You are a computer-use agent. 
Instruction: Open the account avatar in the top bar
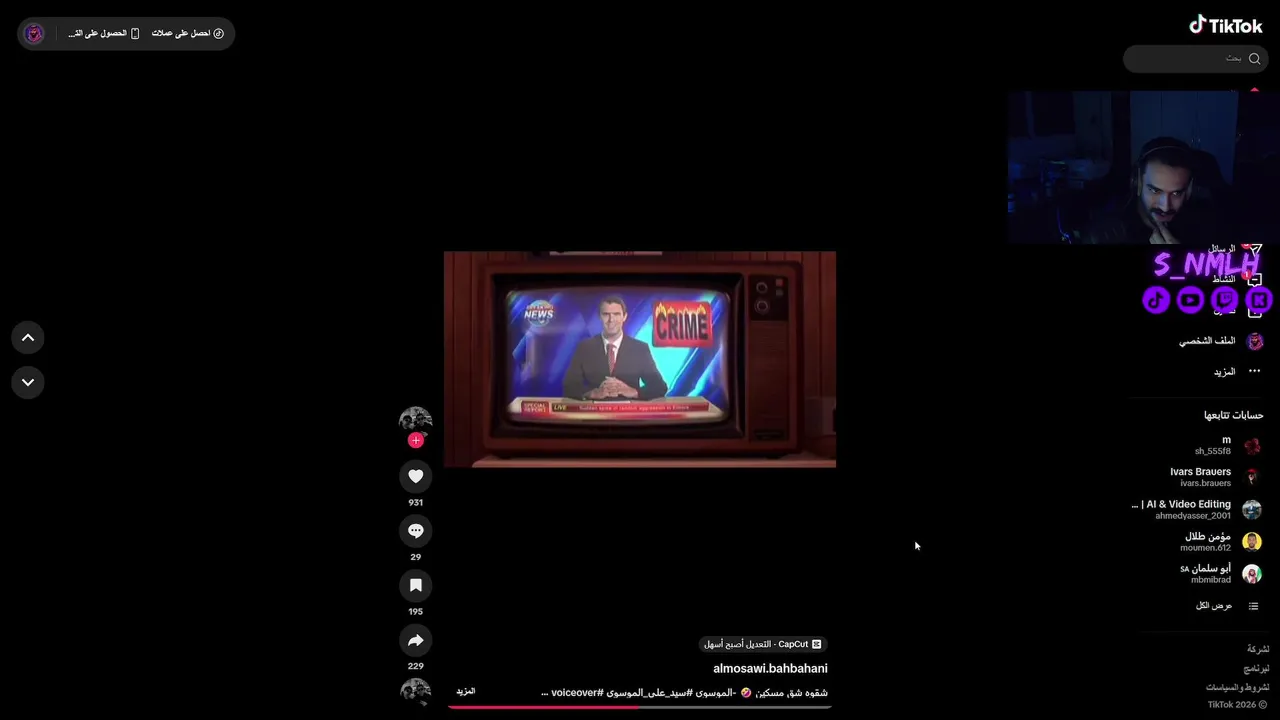tap(34, 33)
